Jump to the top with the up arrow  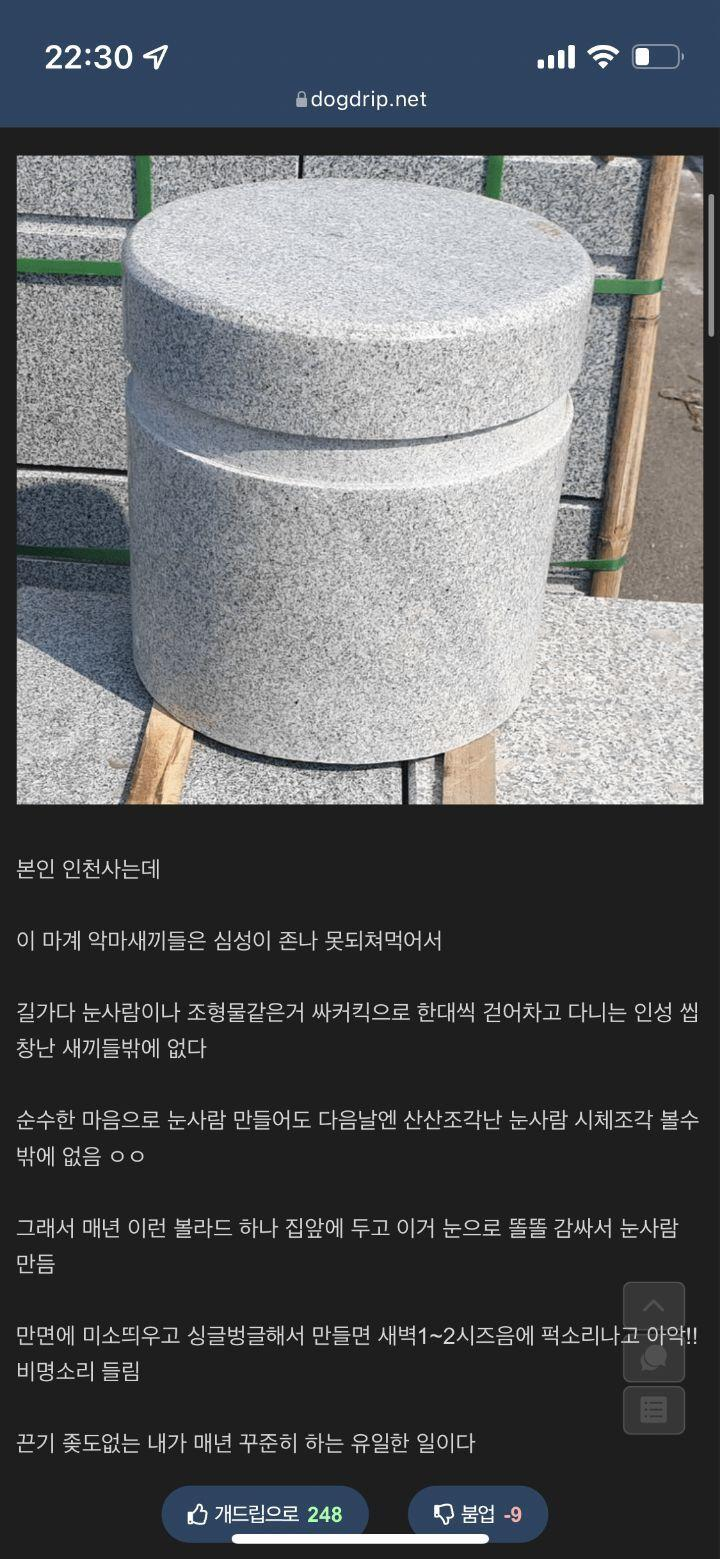point(654,1306)
